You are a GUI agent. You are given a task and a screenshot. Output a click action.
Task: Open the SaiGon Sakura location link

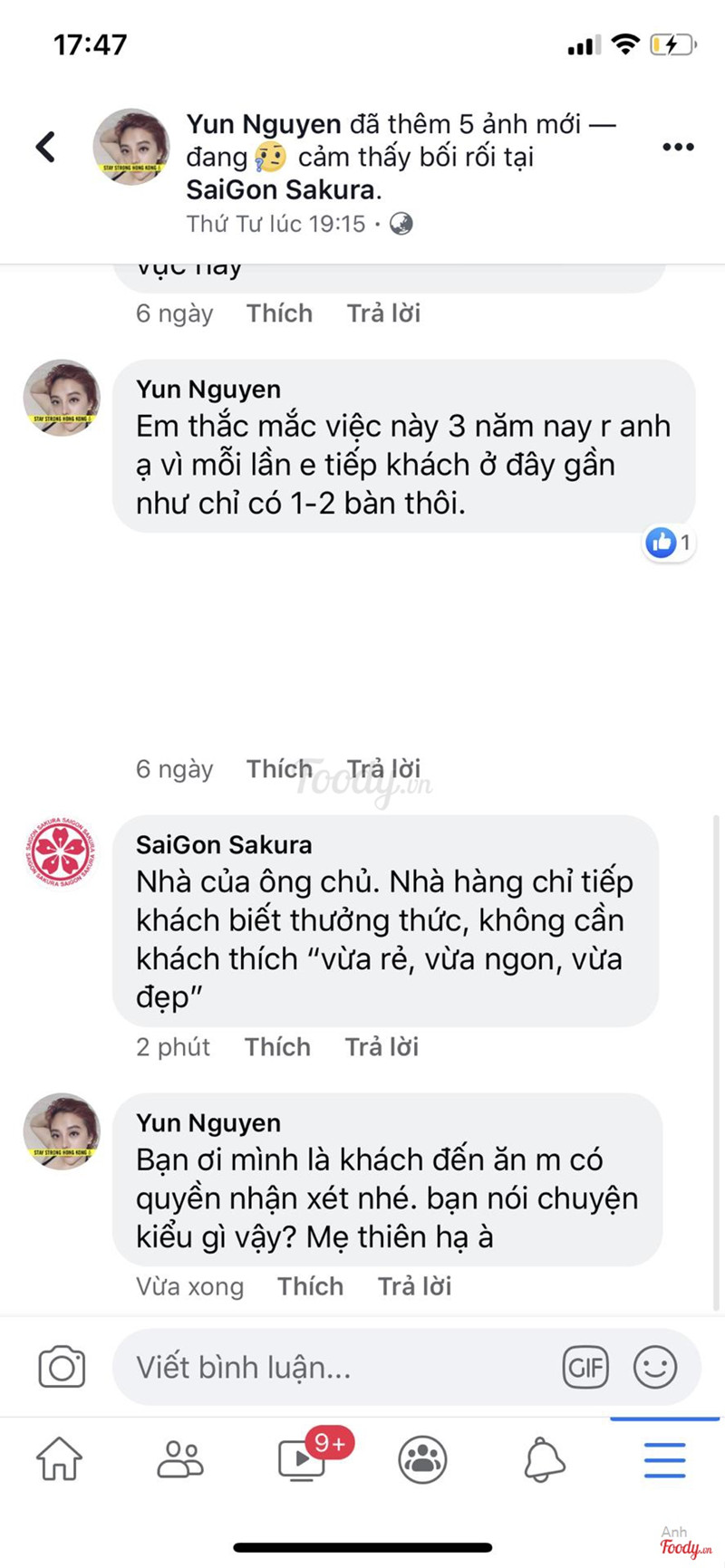280,190
